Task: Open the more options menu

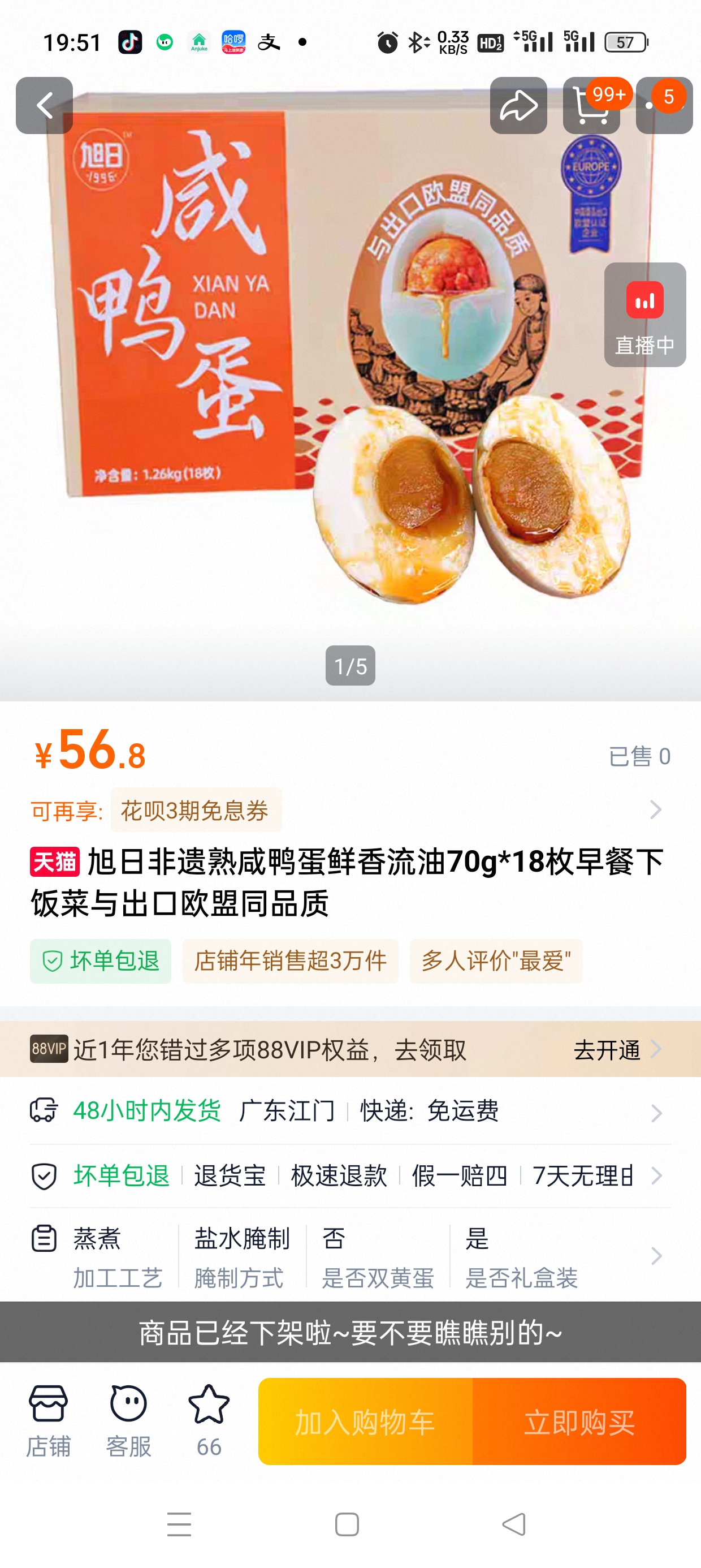Action: 664,106
